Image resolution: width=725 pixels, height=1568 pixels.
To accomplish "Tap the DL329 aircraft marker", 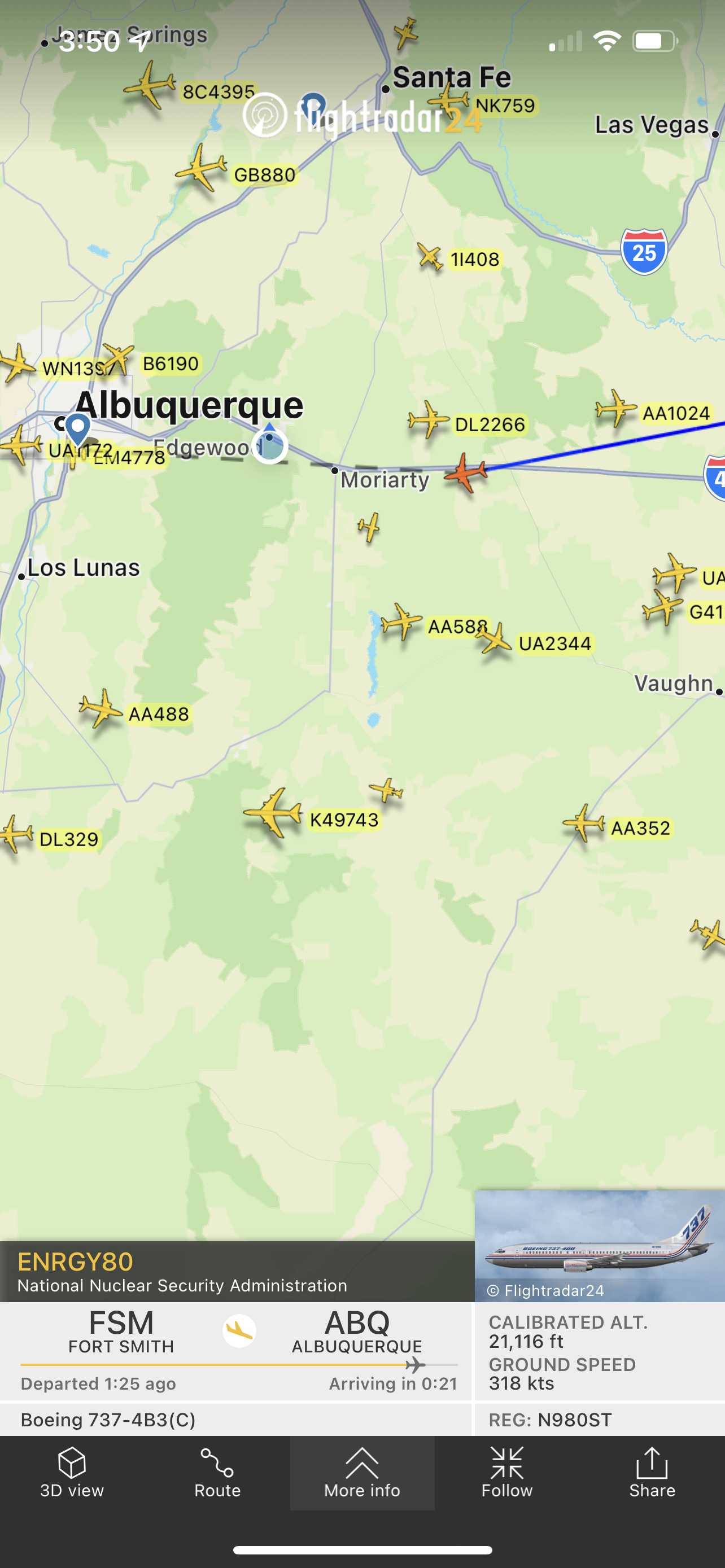I will [15, 835].
